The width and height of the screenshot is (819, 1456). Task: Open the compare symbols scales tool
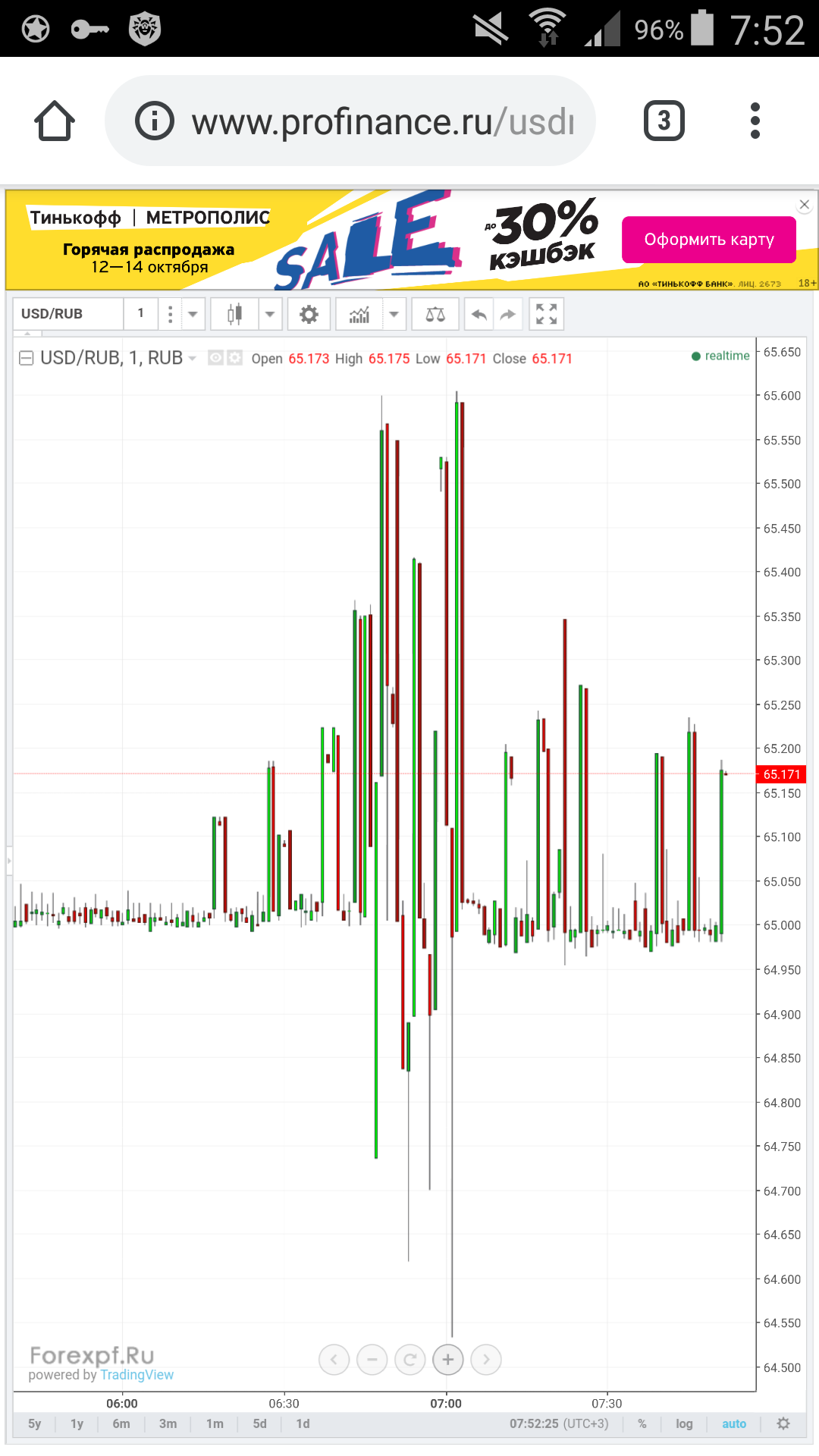[435, 314]
